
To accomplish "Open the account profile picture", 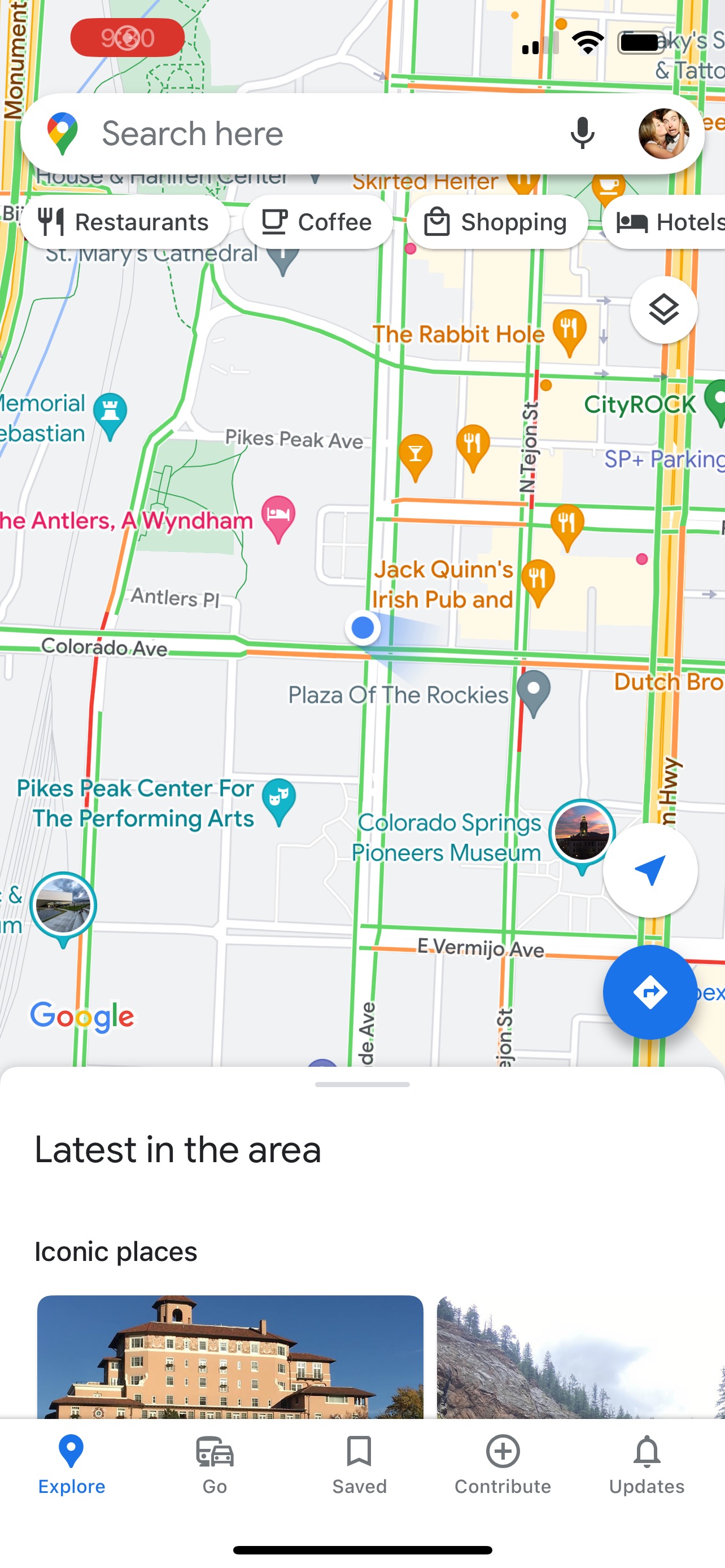I will coord(663,133).
